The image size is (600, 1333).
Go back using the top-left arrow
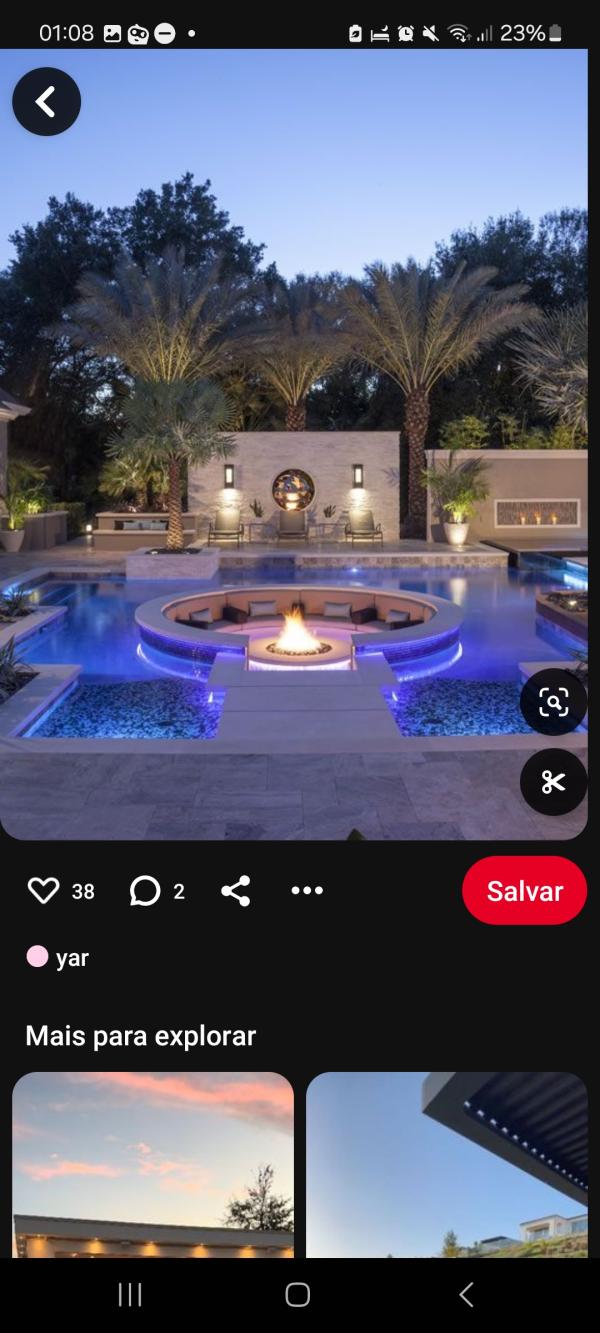[x=46, y=101]
